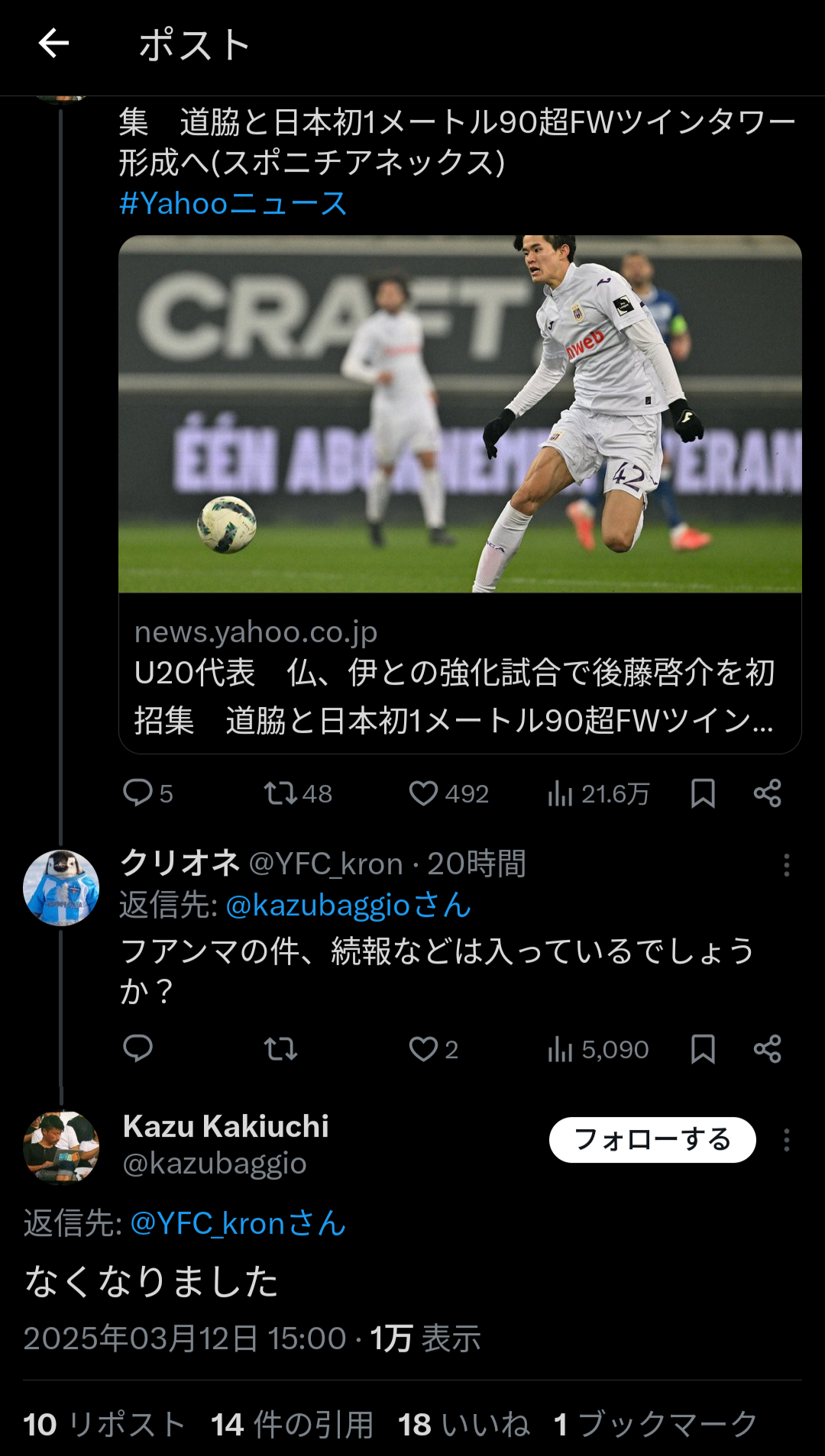Bookmark クリオネ's reply
Image resolution: width=825 pixels, height=1456 pixels.
(703, 1049)
